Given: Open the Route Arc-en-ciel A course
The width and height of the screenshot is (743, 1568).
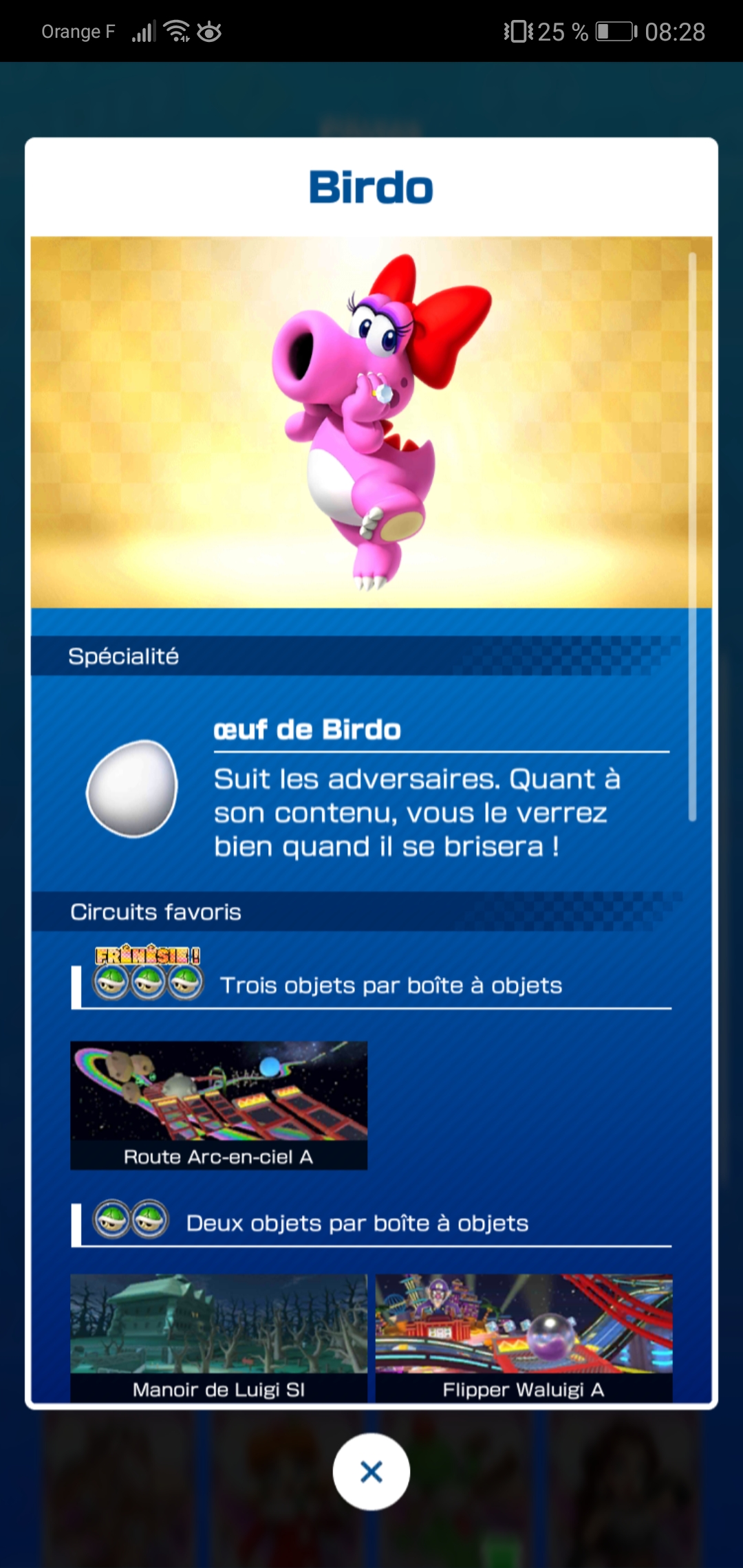Looking at the screenshot, I should pos(219,1104).
